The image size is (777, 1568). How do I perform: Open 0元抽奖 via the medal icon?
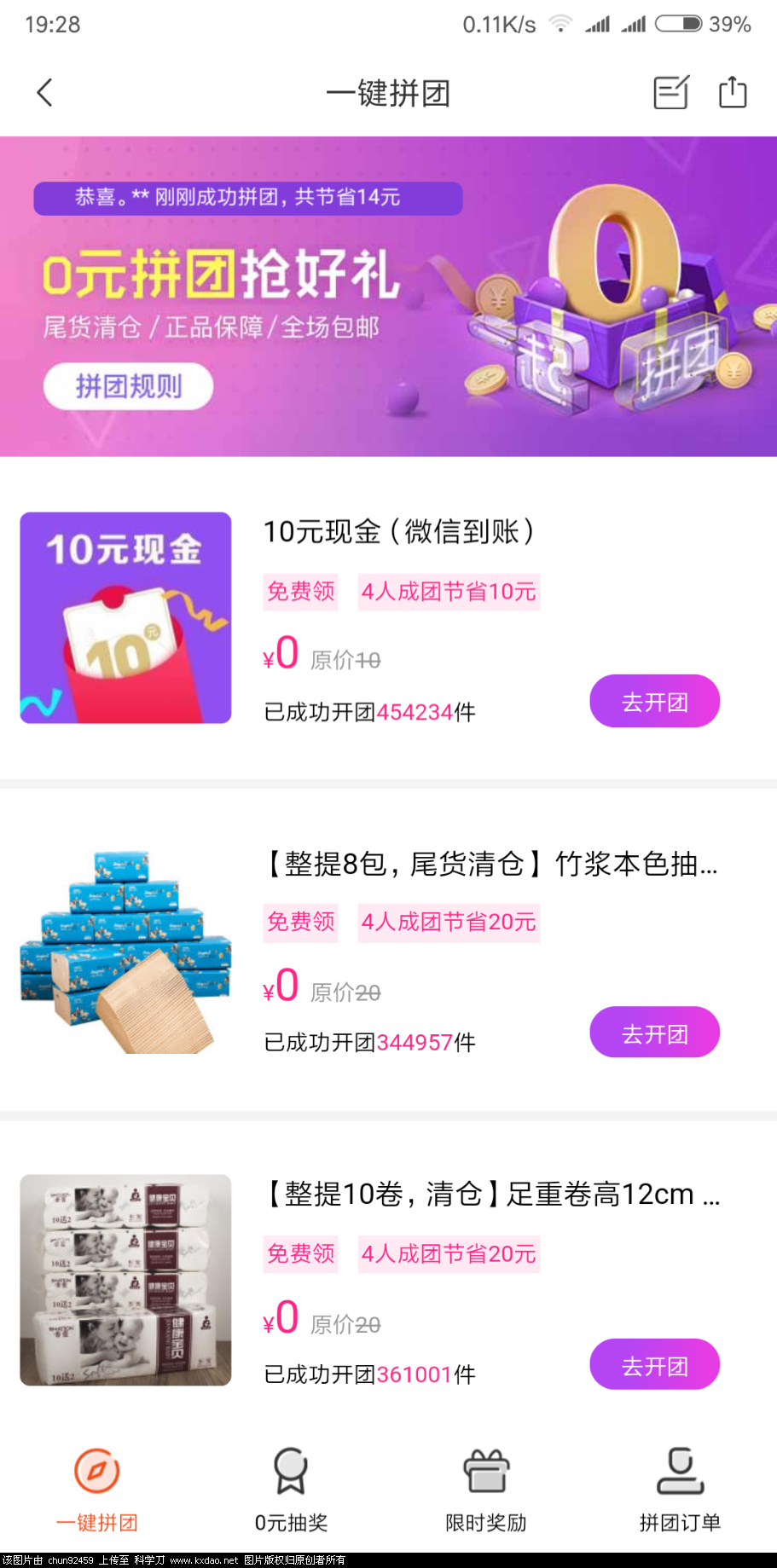290,1470
